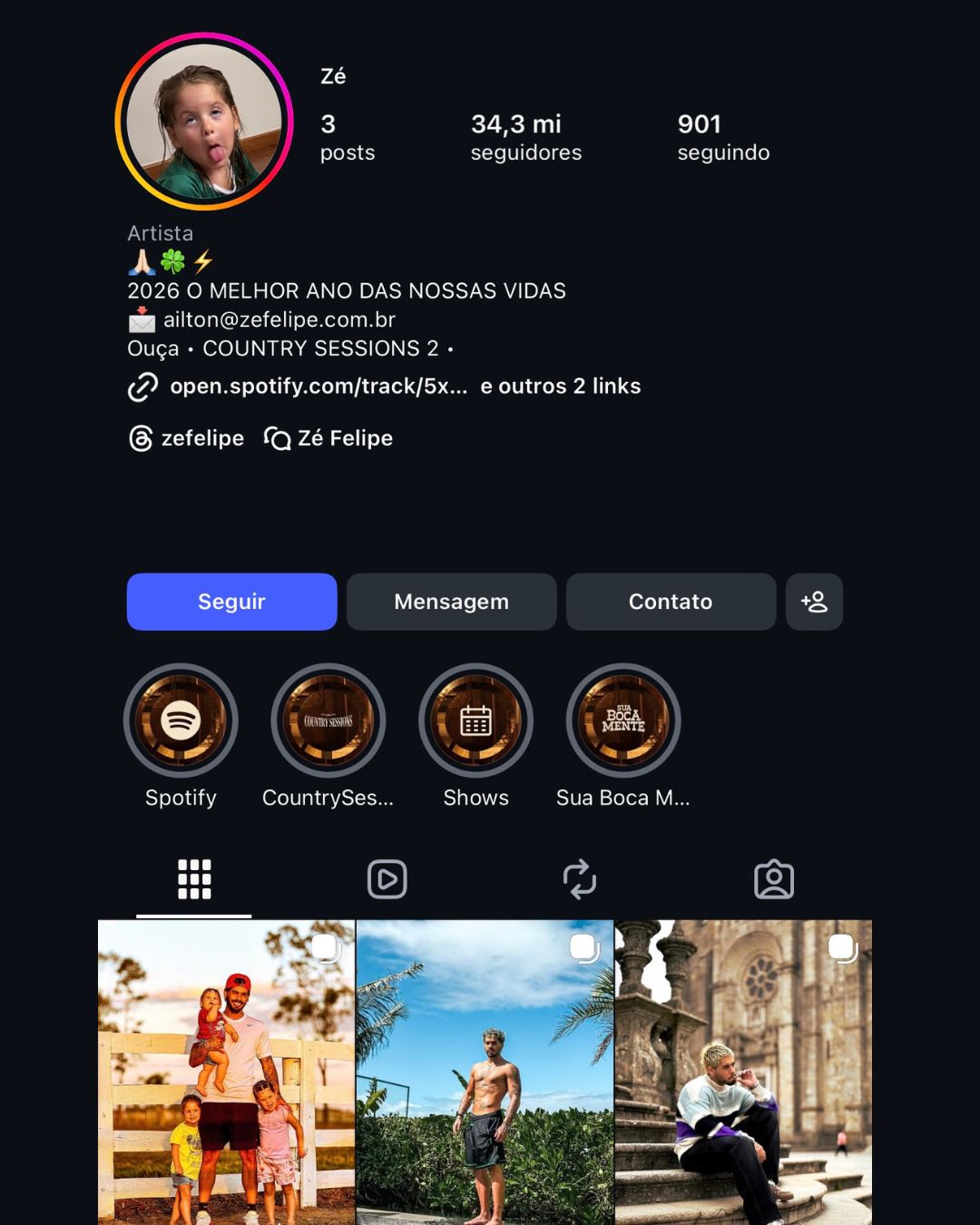Follow this profile with Seguir
This screenshot has height=1225, width=980.
(231, 602)
